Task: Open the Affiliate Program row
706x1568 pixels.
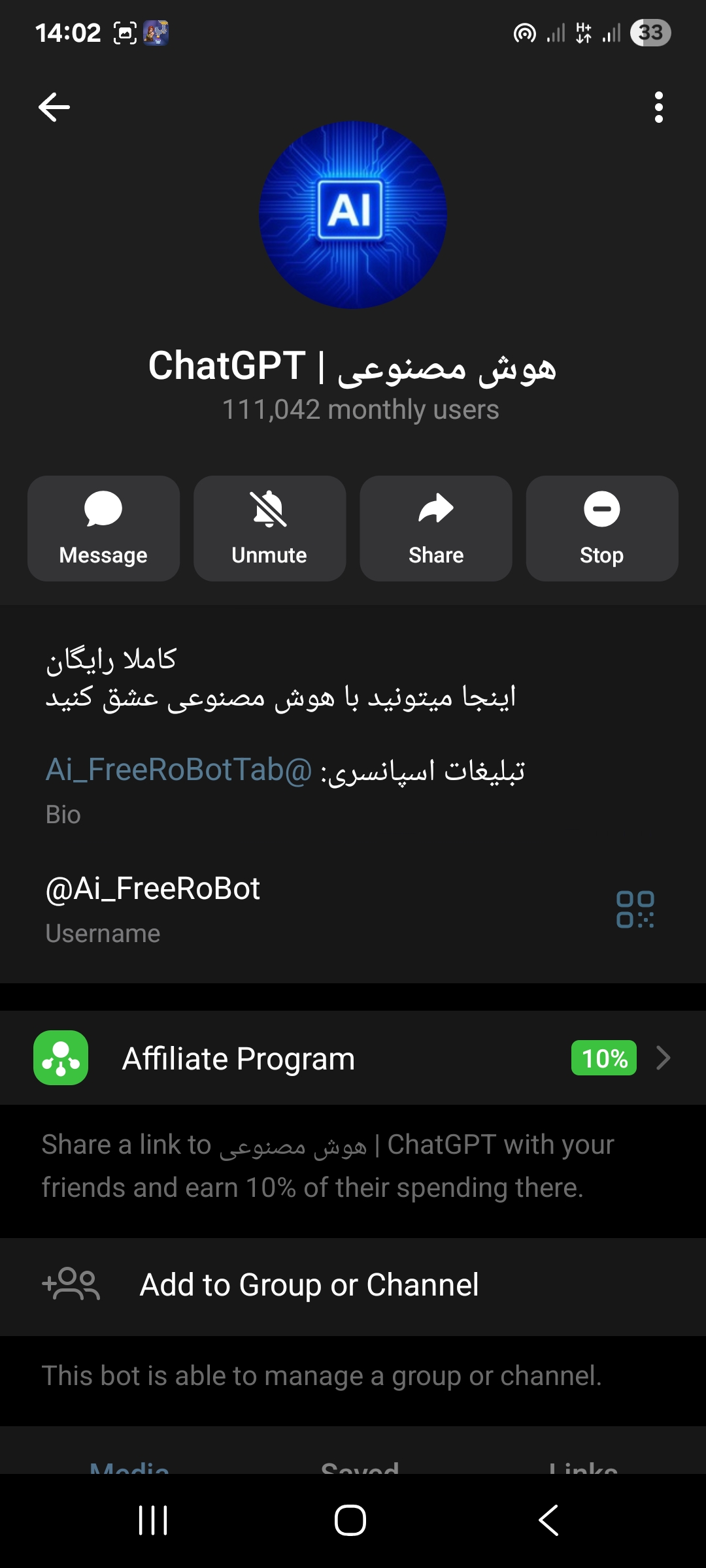Action: pyautogui.click(x=353, y=1058)
